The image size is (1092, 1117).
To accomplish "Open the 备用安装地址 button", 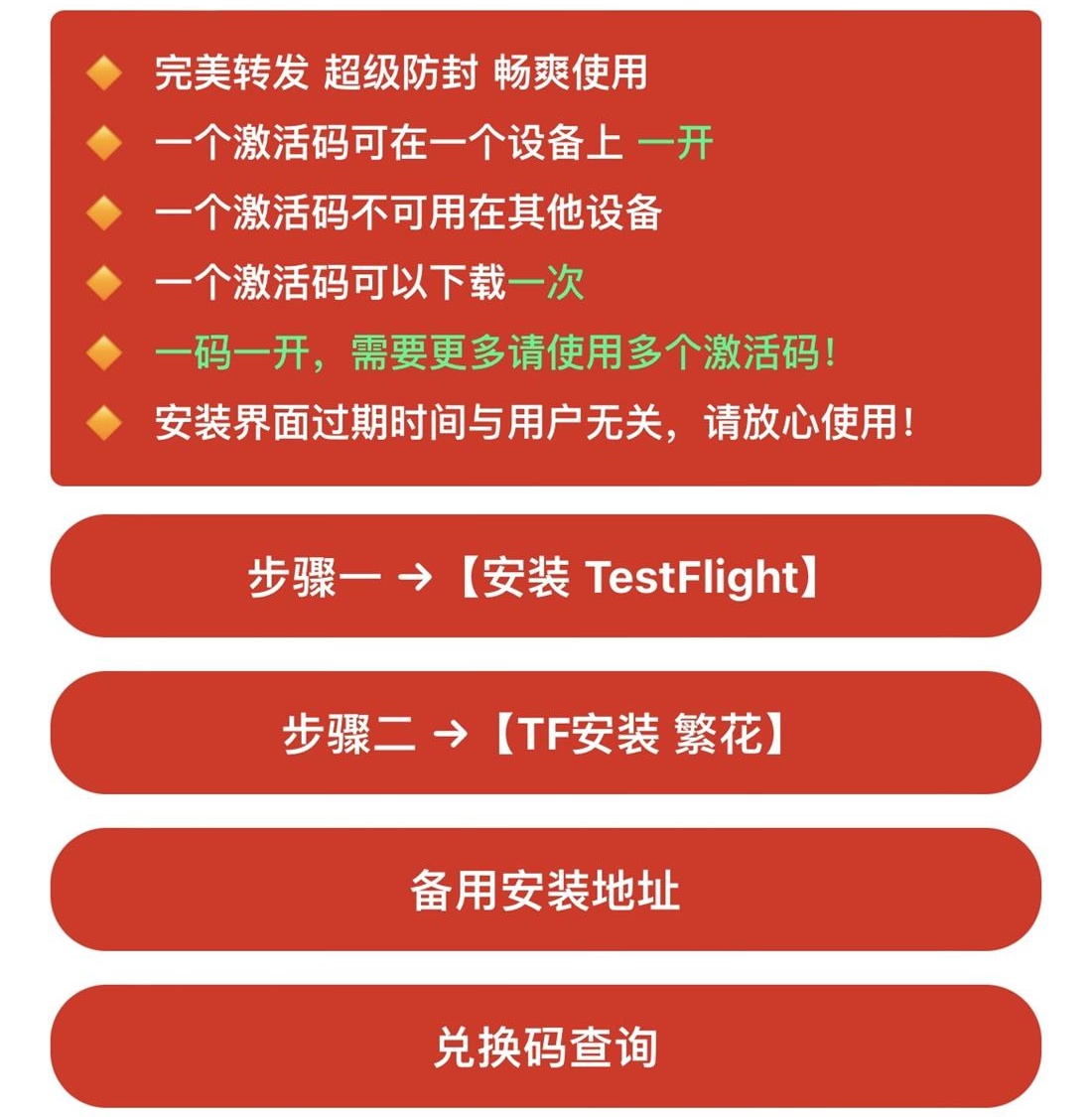I will pos(546,890).
